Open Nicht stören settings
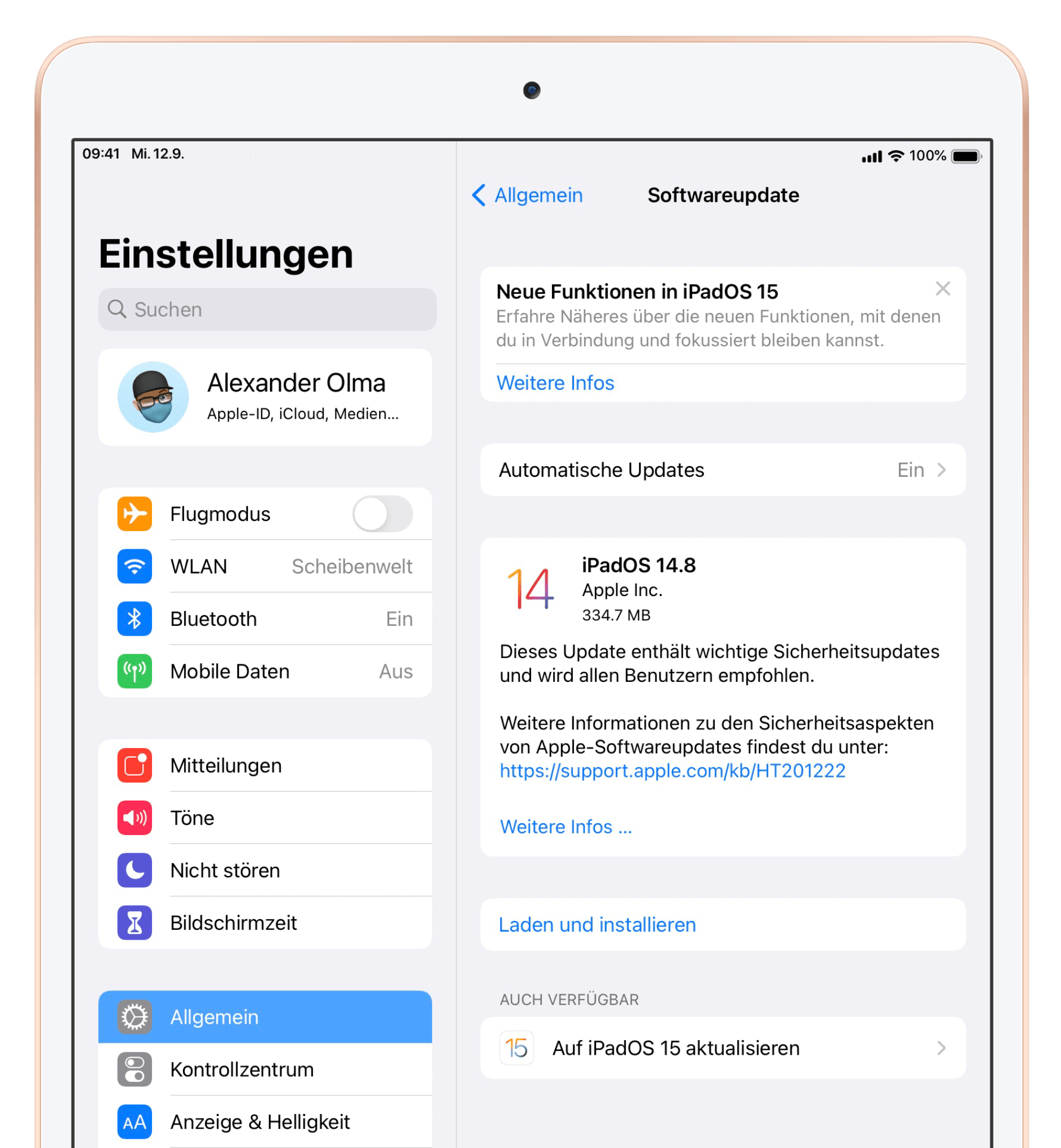 [264, 870]
